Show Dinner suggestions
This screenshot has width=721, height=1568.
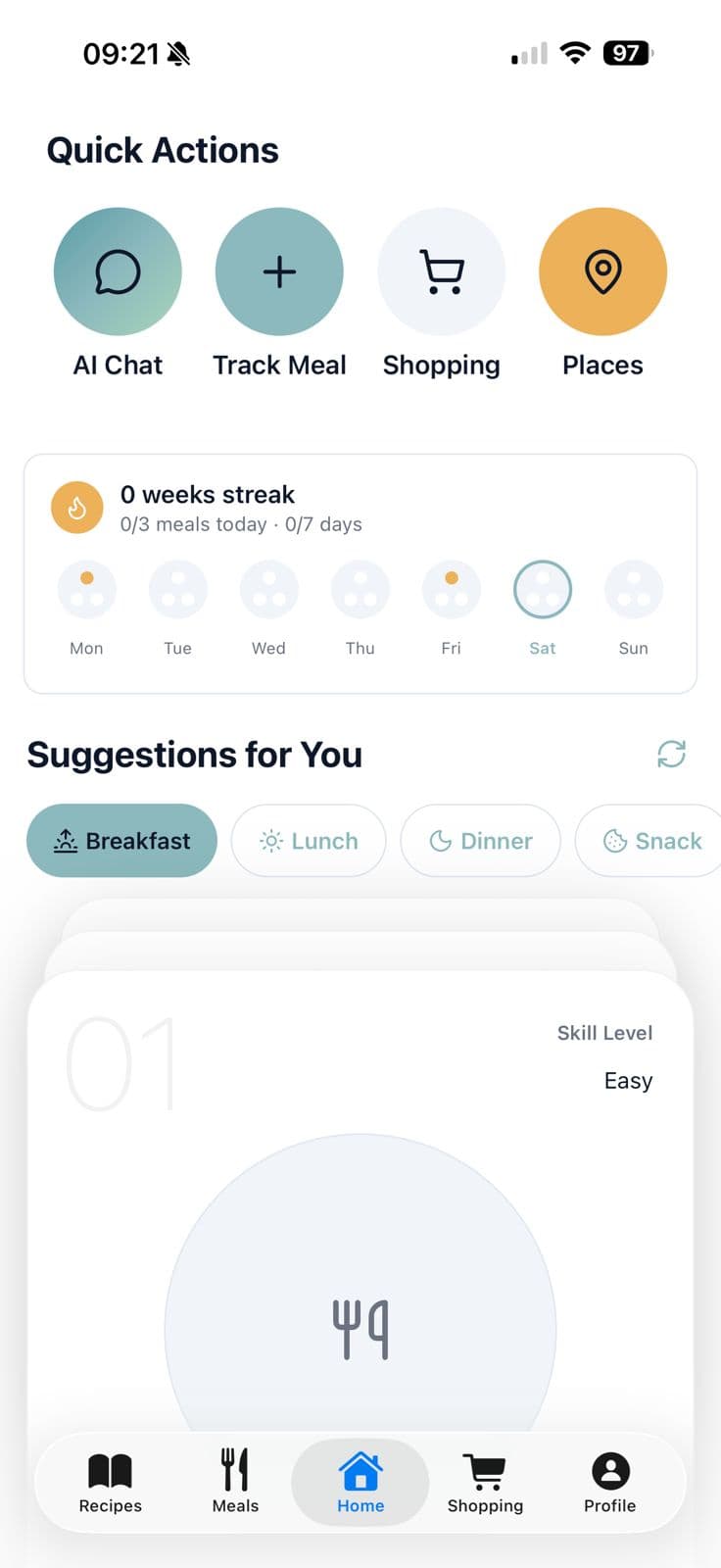(480, 841)
